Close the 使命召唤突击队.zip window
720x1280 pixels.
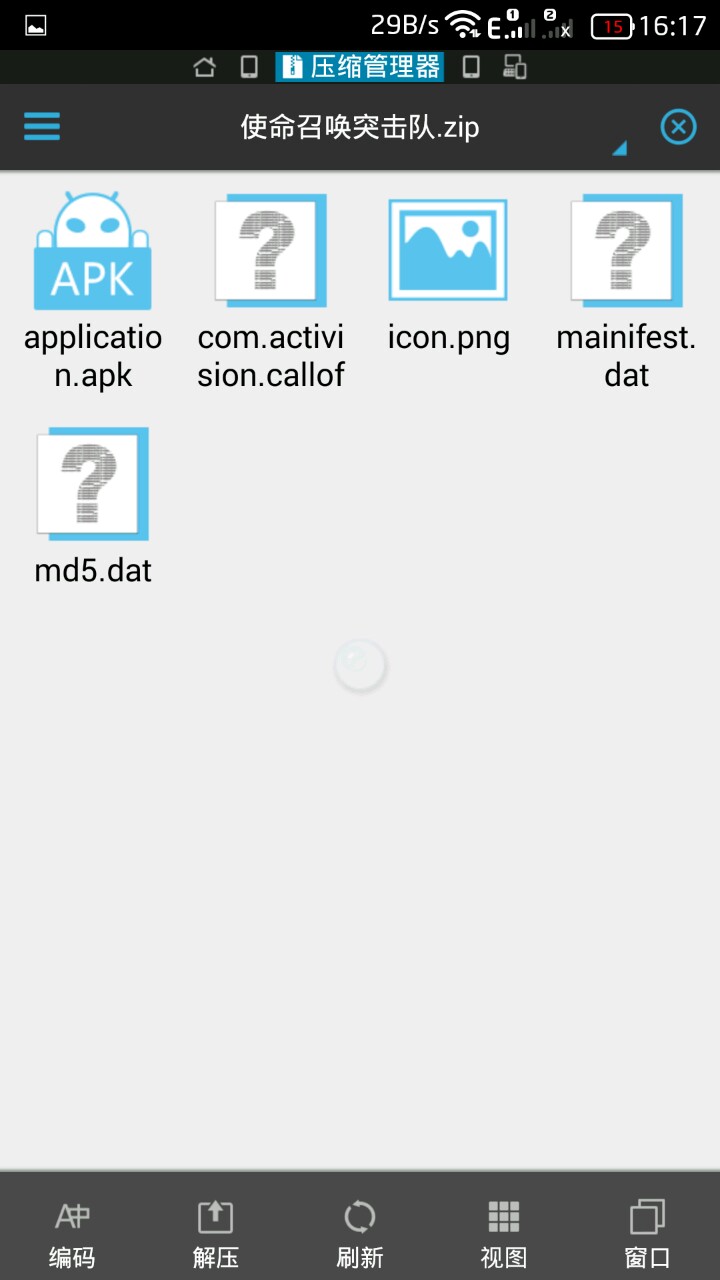(678, 127)
